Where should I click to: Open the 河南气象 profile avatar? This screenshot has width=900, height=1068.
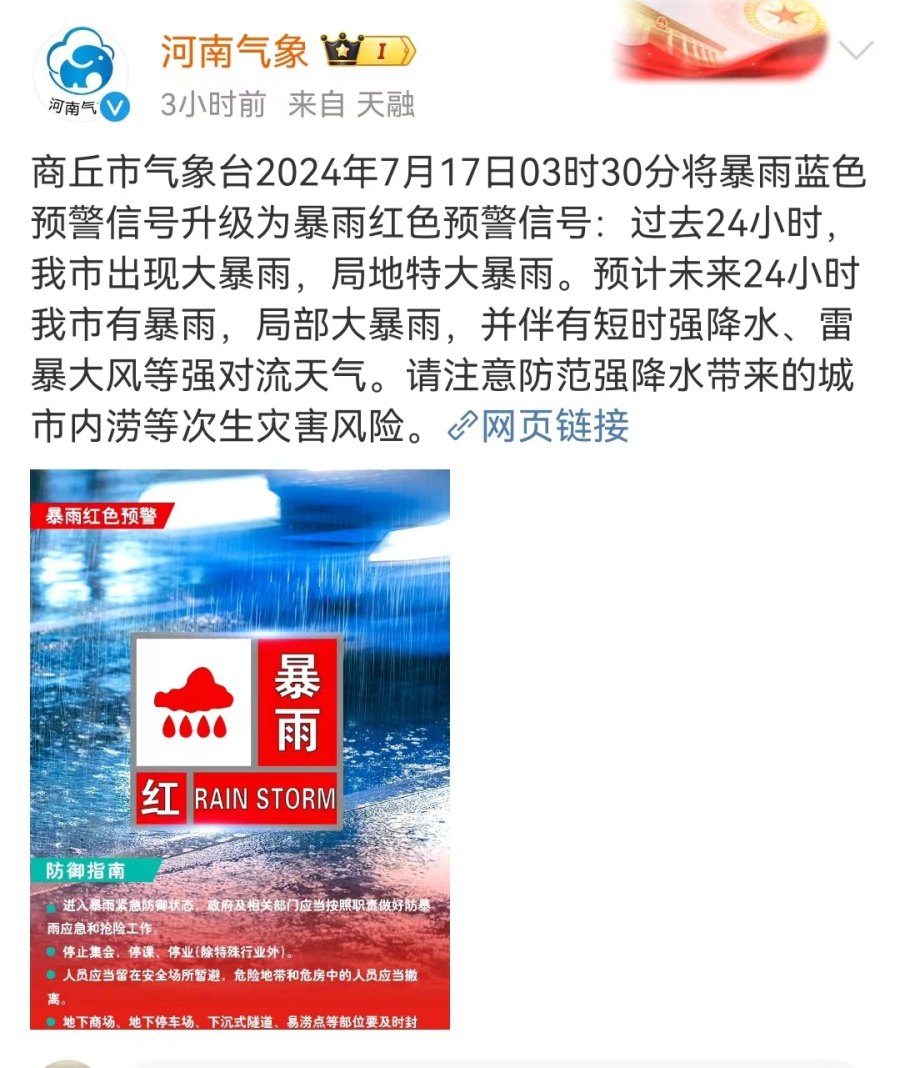coord(82,76)
